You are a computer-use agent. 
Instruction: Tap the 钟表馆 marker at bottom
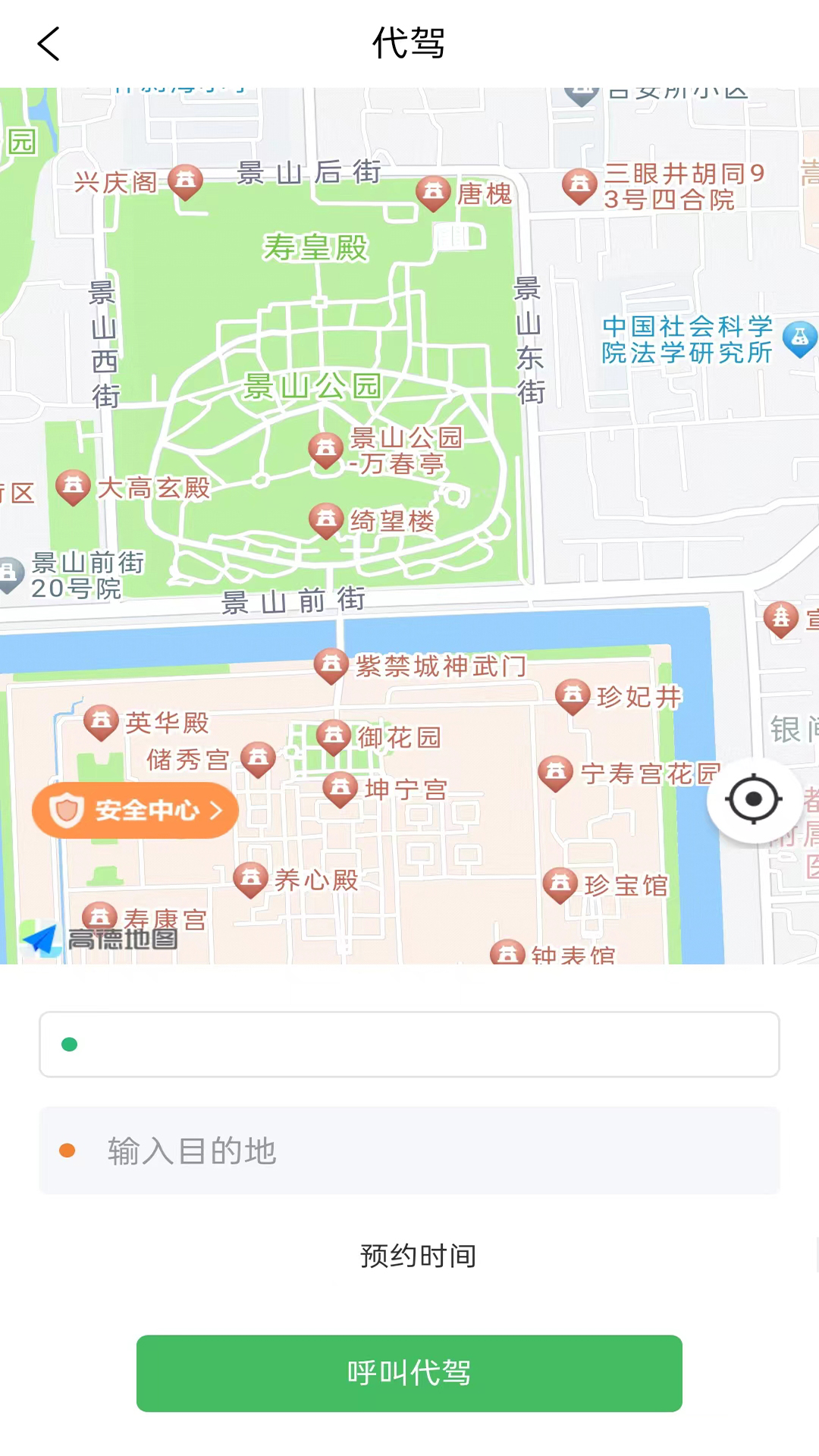(508, 952)
